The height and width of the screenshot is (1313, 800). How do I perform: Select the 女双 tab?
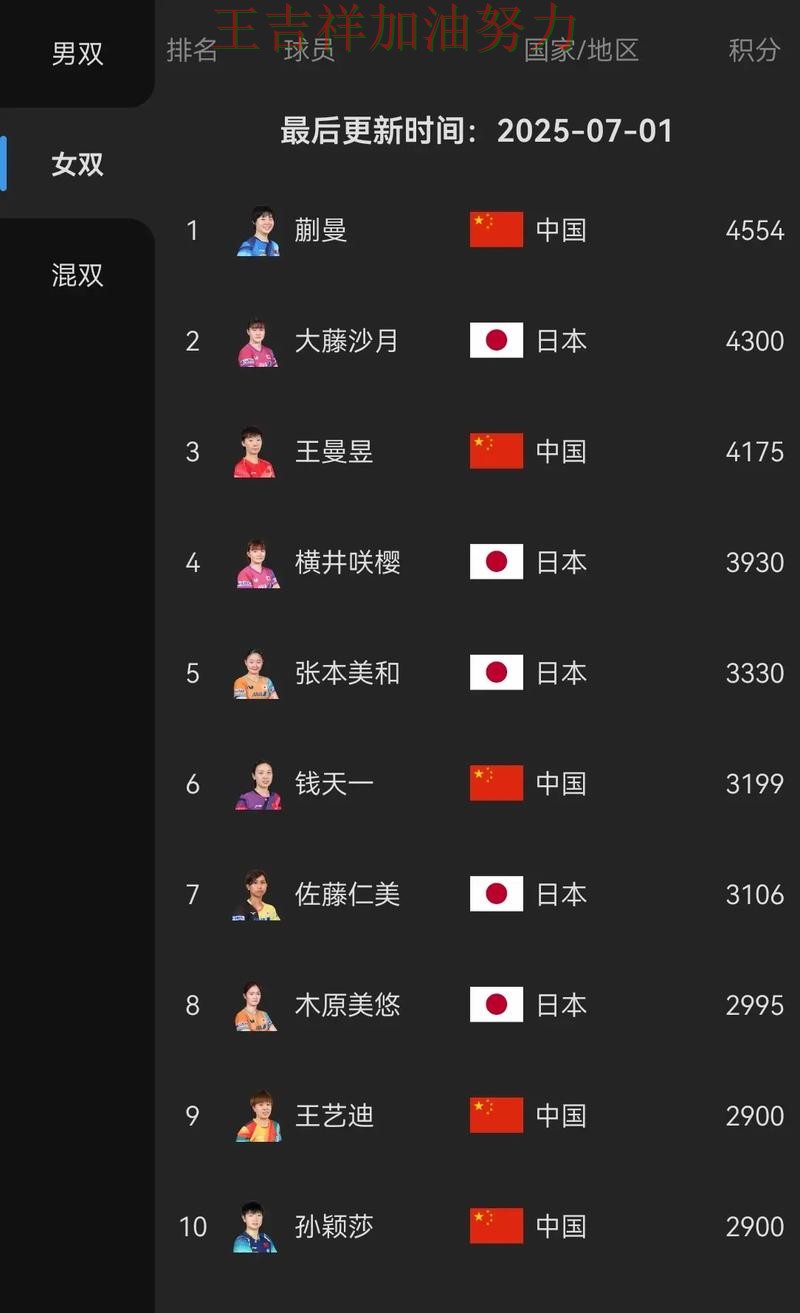[77, 164]
